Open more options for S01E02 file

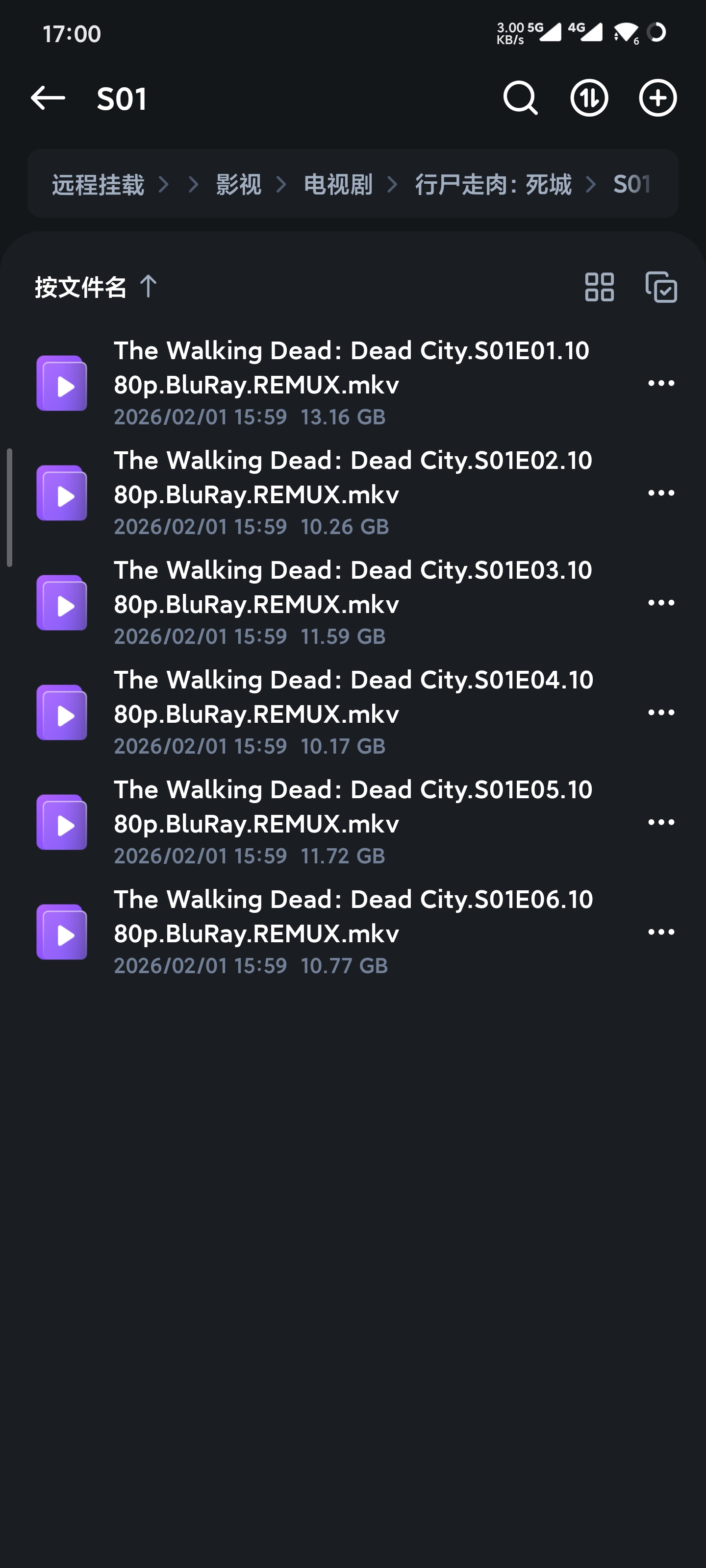click(x=661, y=493)
